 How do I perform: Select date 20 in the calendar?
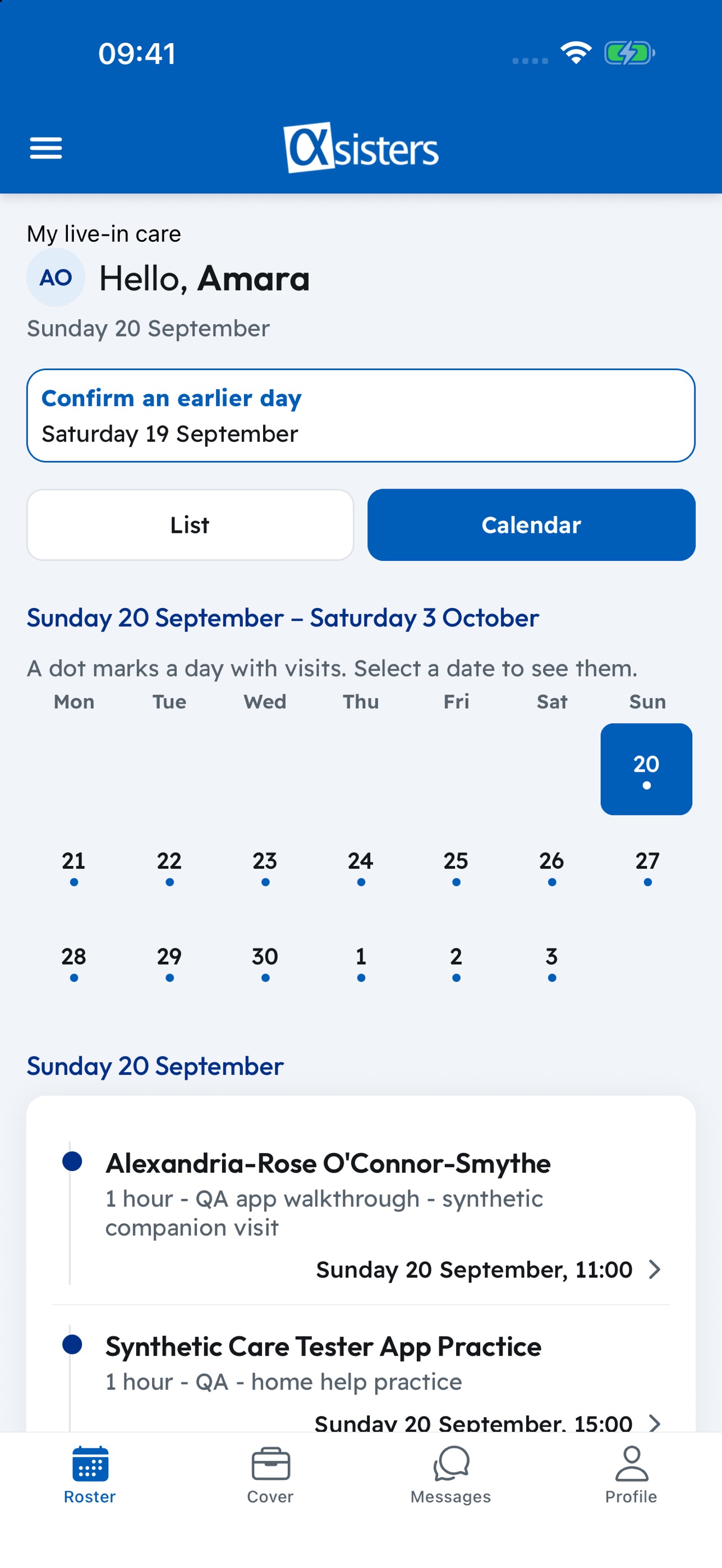(646, 769)
